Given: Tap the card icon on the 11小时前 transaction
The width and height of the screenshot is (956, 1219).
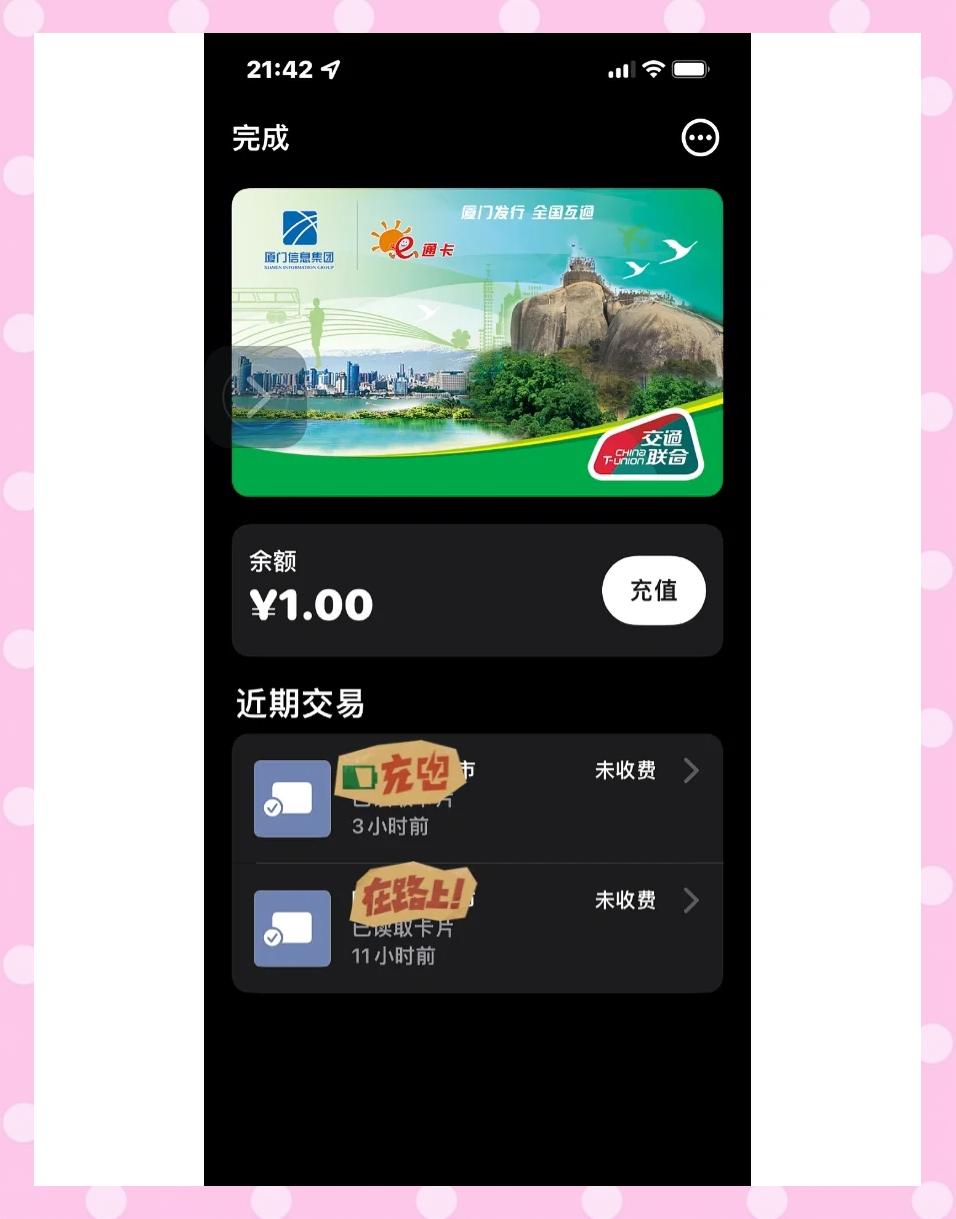Looking at the screenshot, I should (291, 929).
